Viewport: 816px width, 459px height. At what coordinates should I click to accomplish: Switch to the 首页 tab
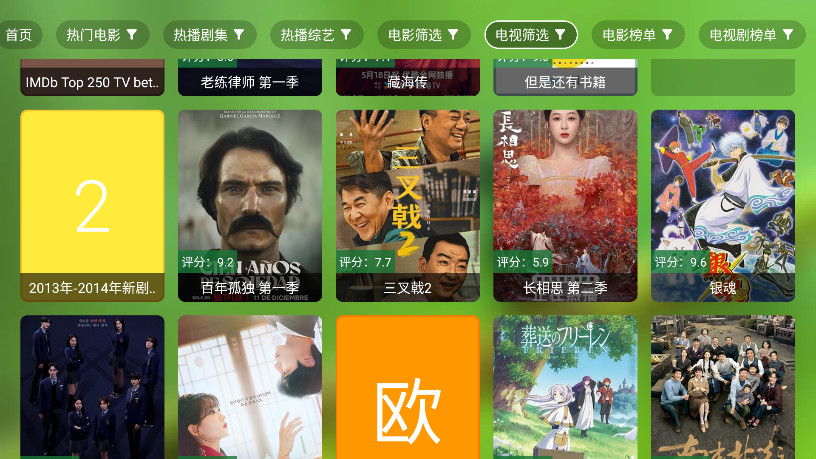[x=18, y=35]
